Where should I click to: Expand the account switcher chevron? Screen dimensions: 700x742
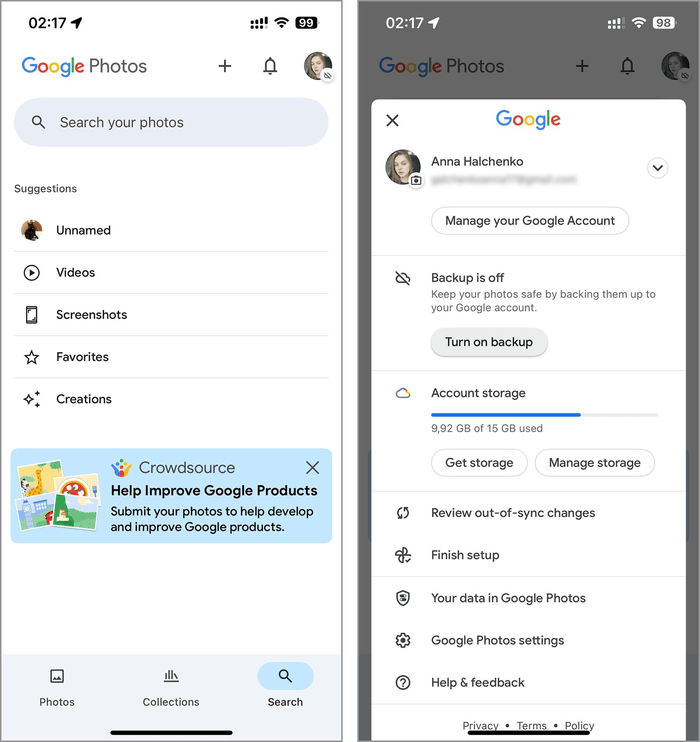pyautogui.click(x=657, y=168)
